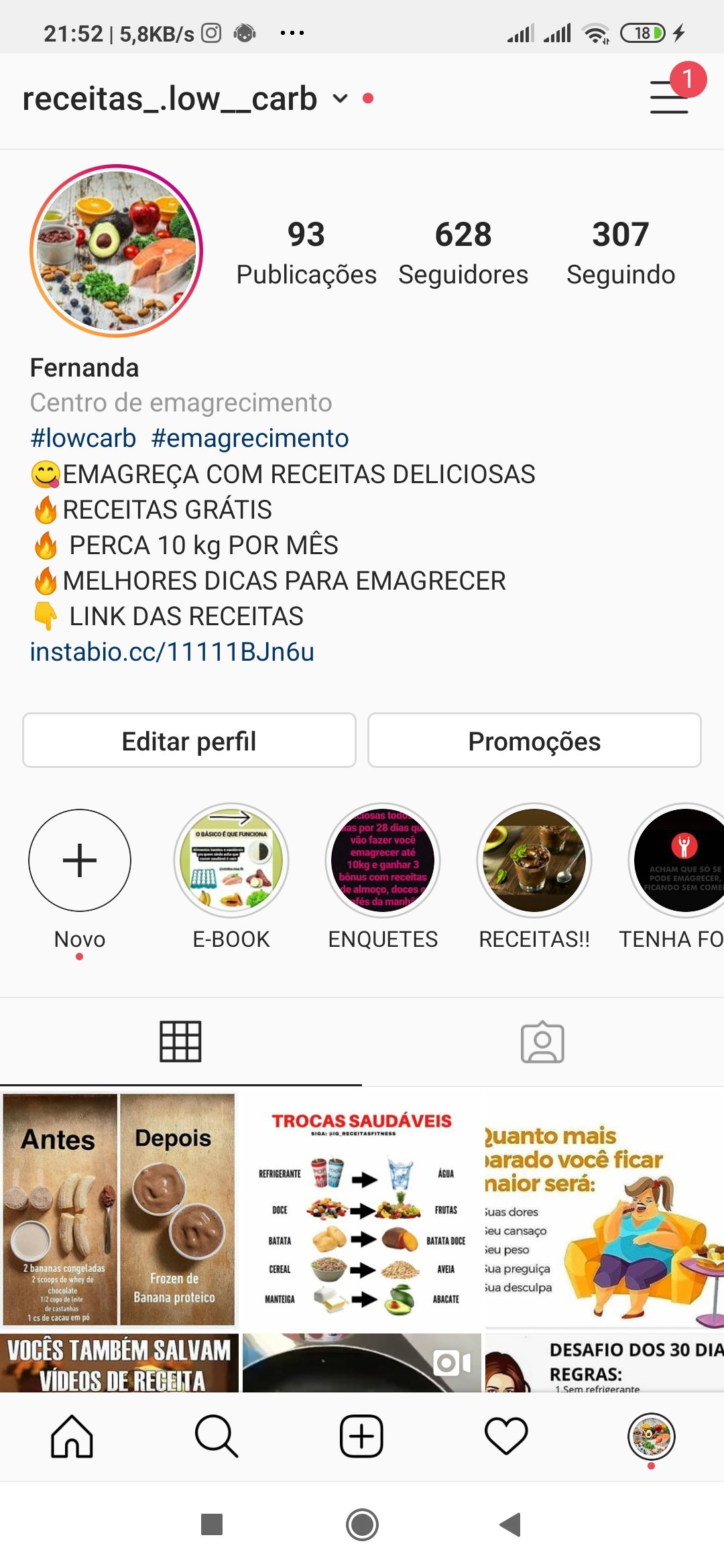View the profile picture story

117,251
